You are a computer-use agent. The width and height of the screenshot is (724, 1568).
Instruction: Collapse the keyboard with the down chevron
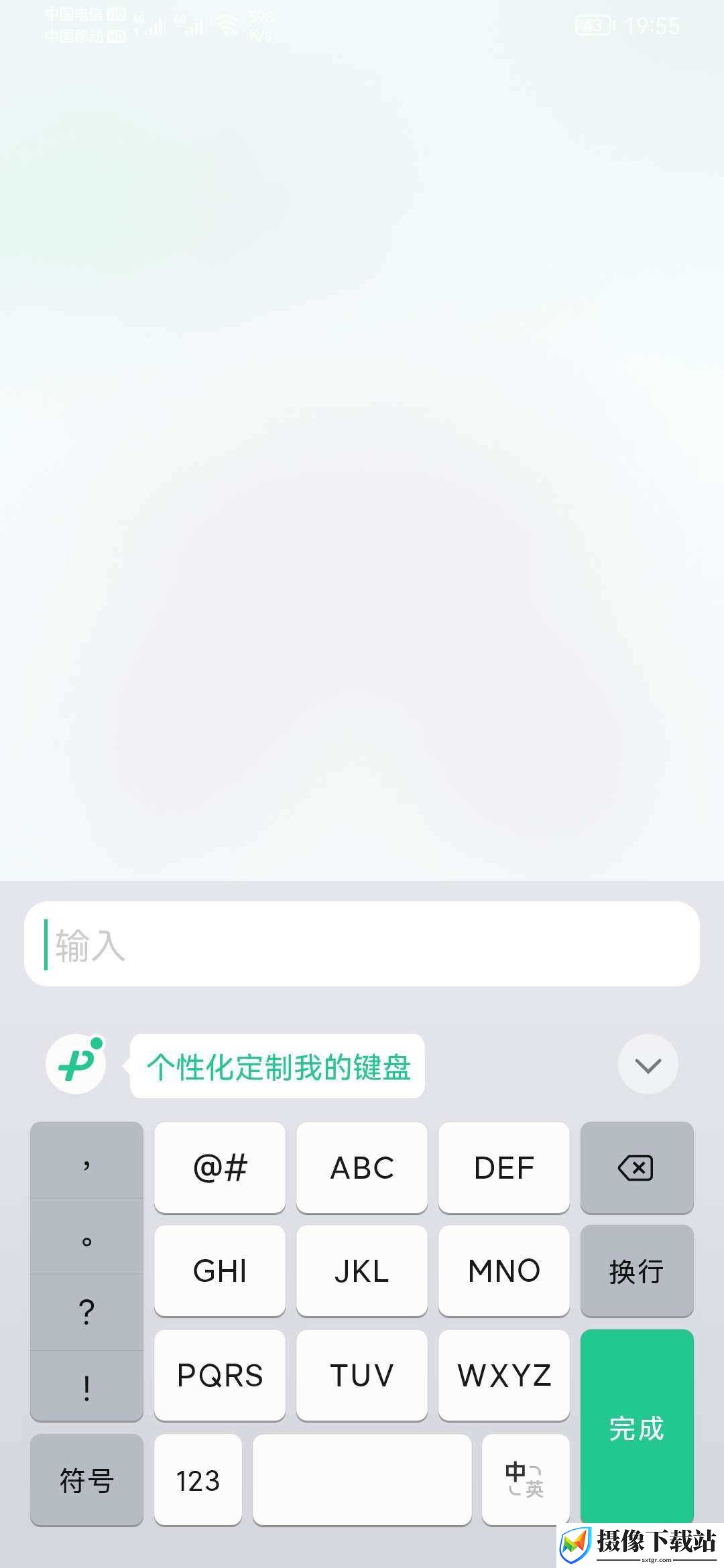pos(648,1064)
